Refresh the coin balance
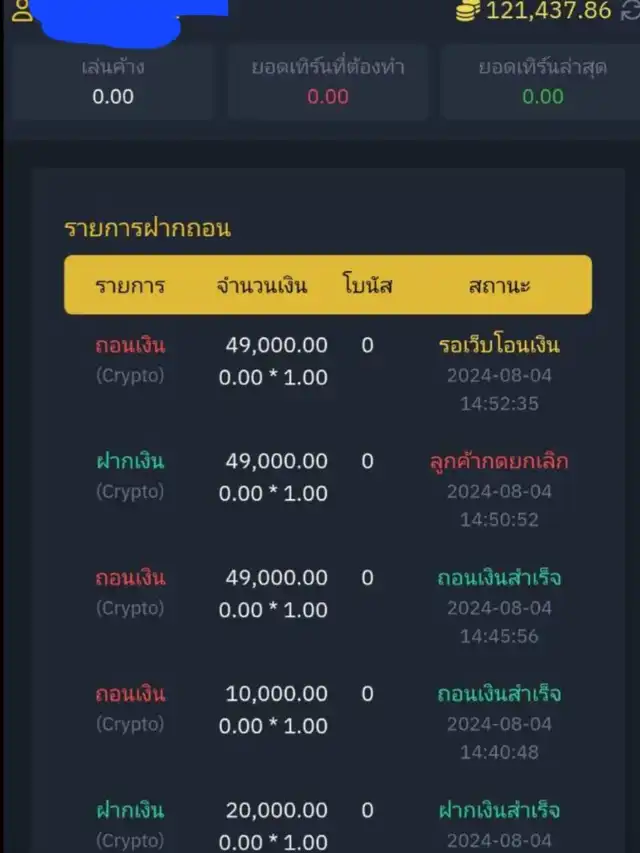Image resolution: width=640 pixels, height=853 pixels. tap(629, 11)
